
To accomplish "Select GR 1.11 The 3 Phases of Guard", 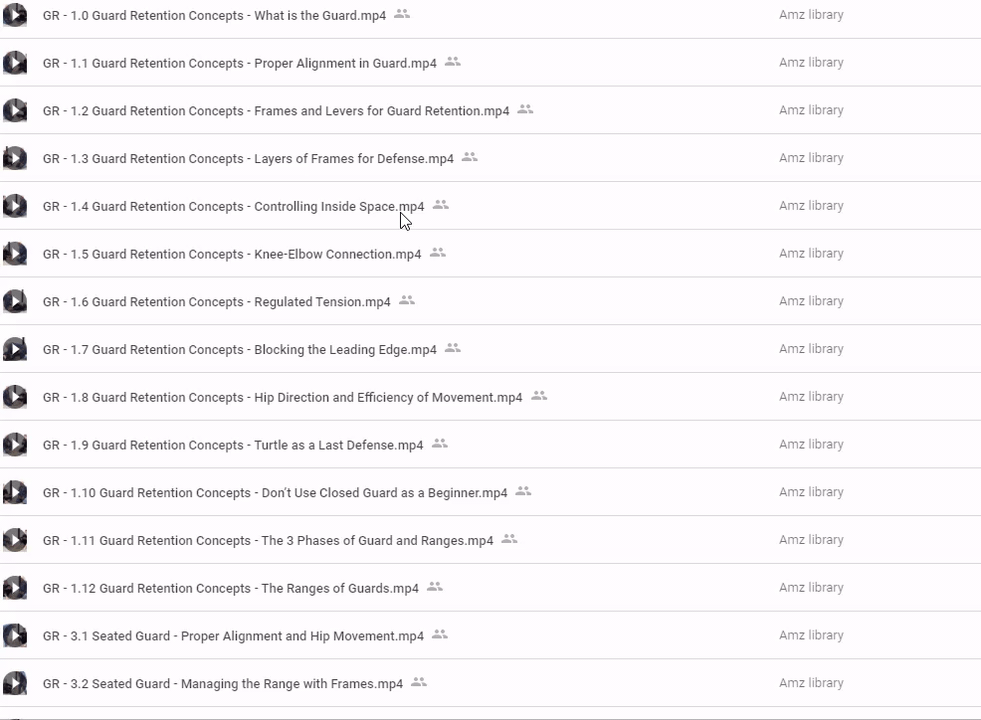I will pos(268,541).
